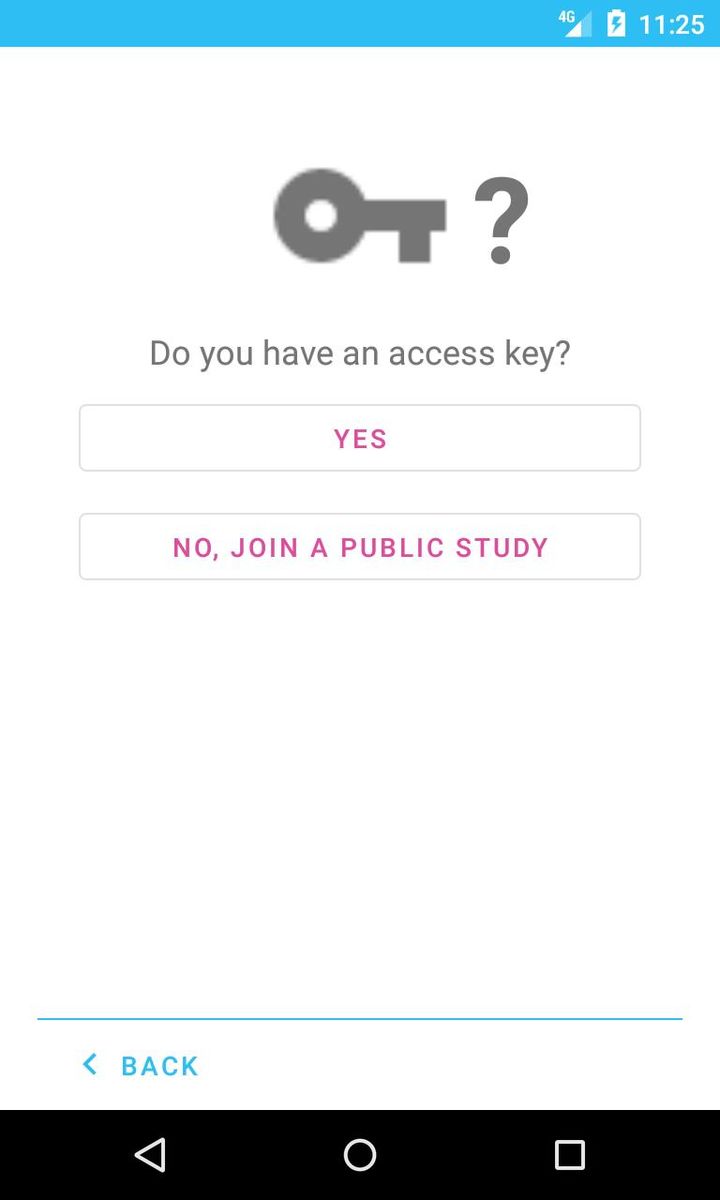The width and height of the screenshot is (720, 1200).
Task: Confirm you have an access key with YES
Action: pyautogui.click(x=360, y=438)
